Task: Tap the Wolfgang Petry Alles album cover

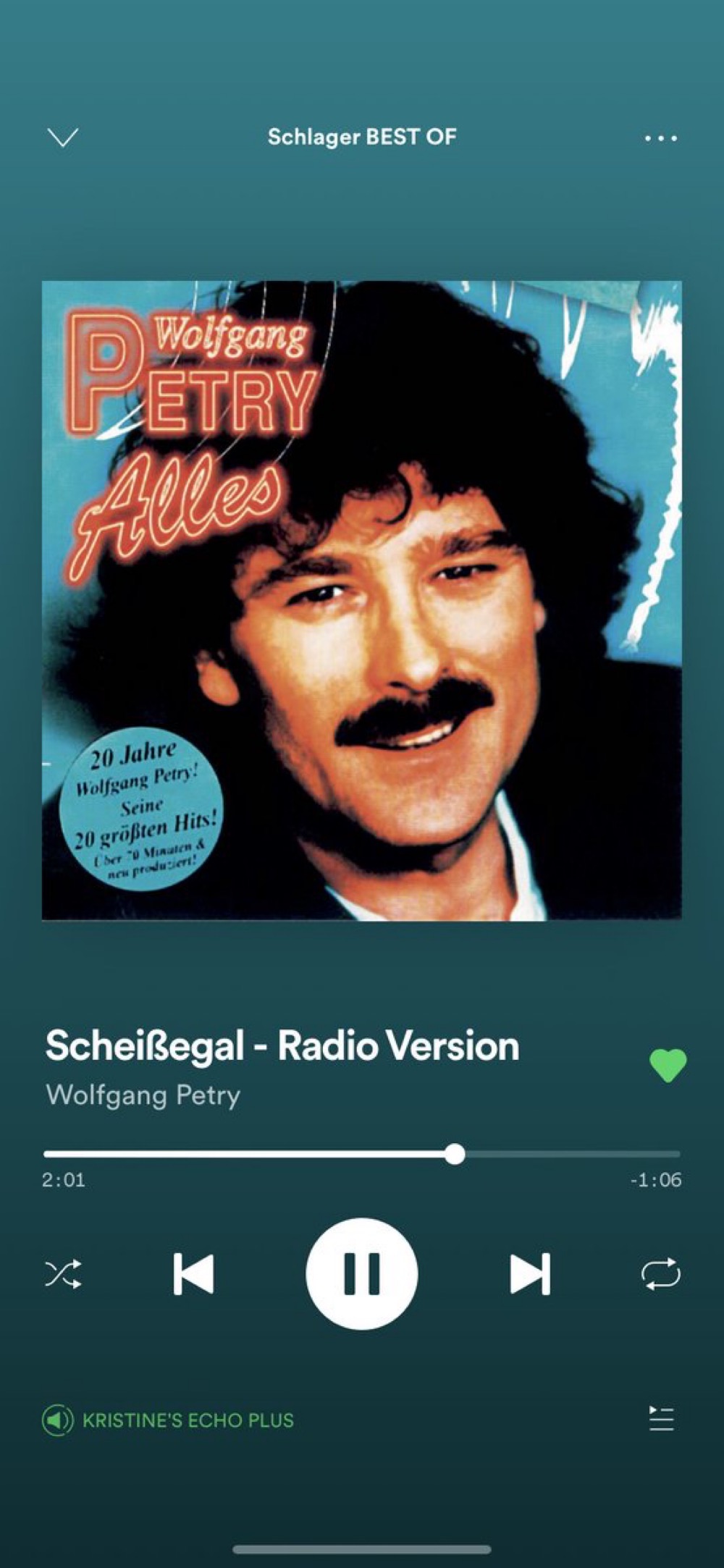Action: click(x=362, y=600)
